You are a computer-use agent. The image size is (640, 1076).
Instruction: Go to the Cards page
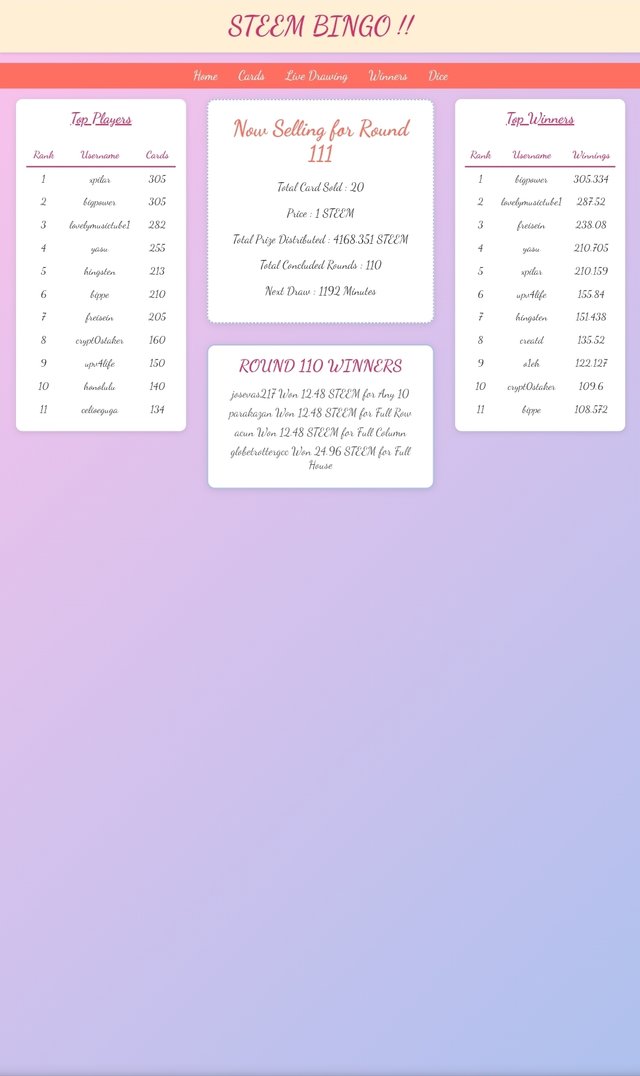pos(251,76)
